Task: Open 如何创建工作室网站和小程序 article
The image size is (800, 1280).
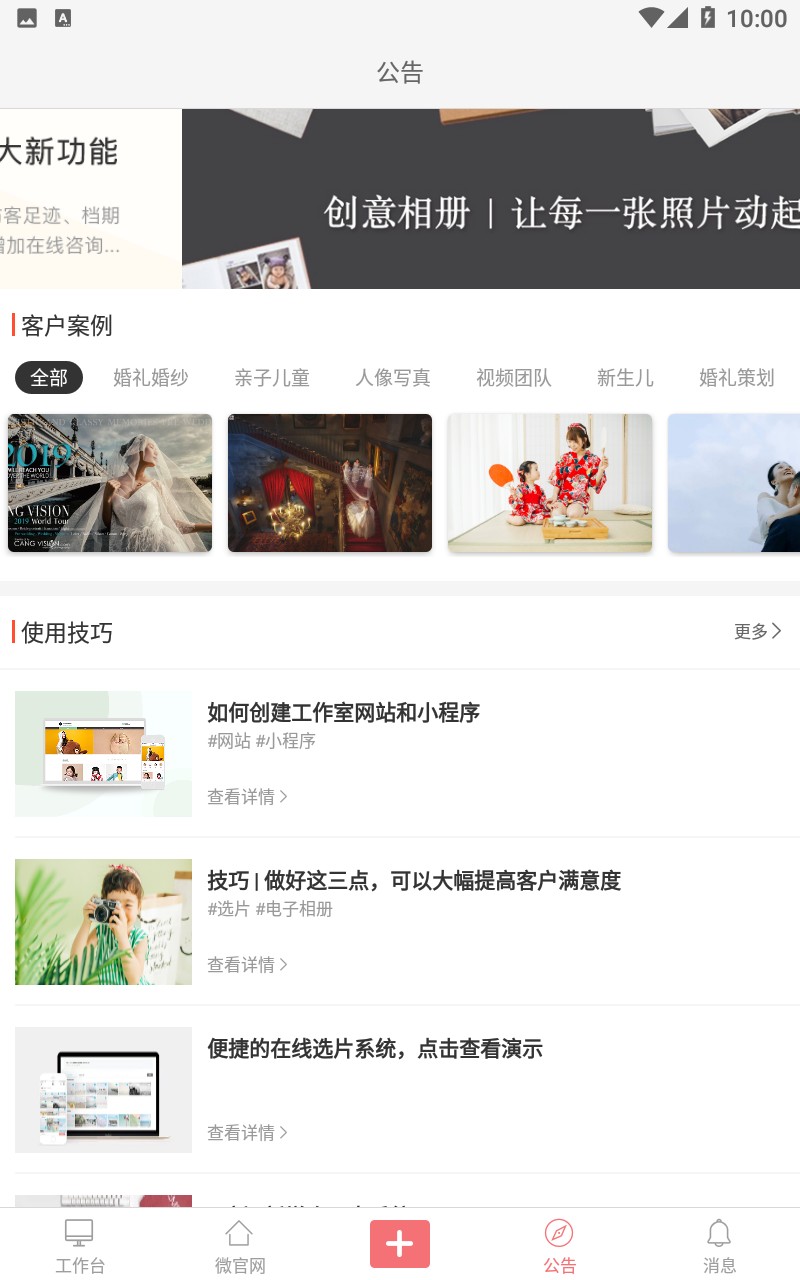Action: point(343,712)
